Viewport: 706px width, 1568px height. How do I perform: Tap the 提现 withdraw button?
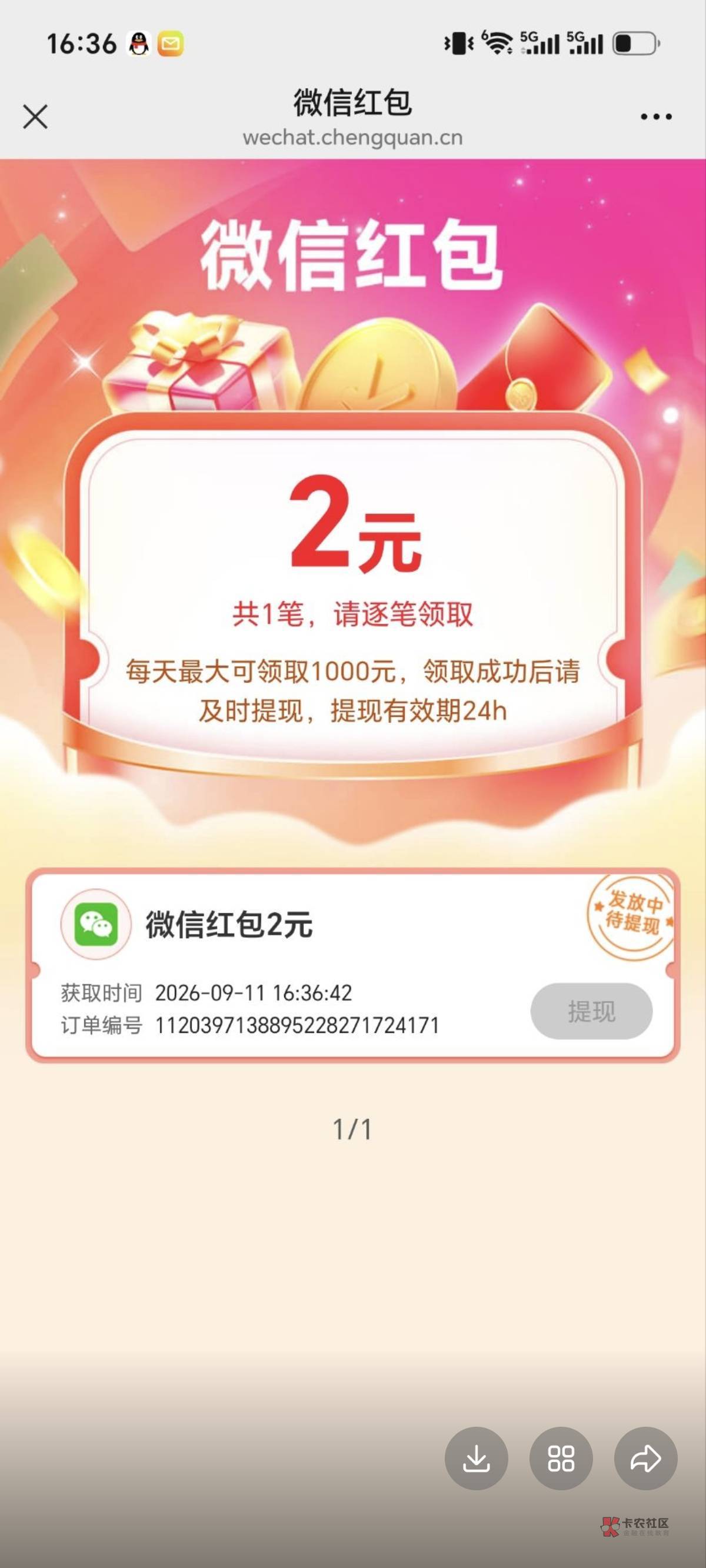coord(591,1011)
